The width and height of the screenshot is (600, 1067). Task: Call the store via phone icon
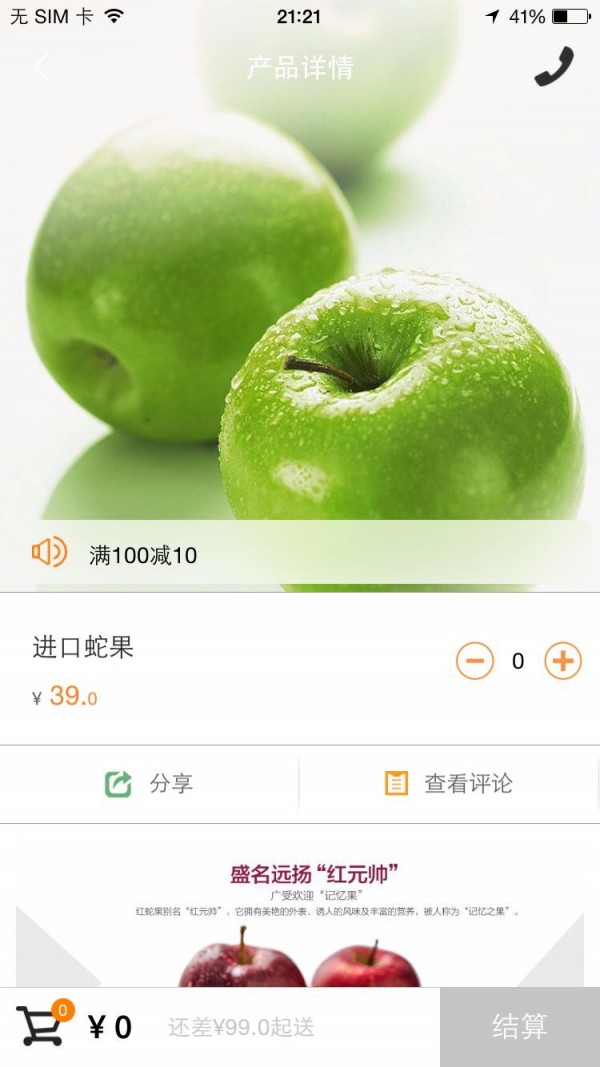click(x=554, y=67)
